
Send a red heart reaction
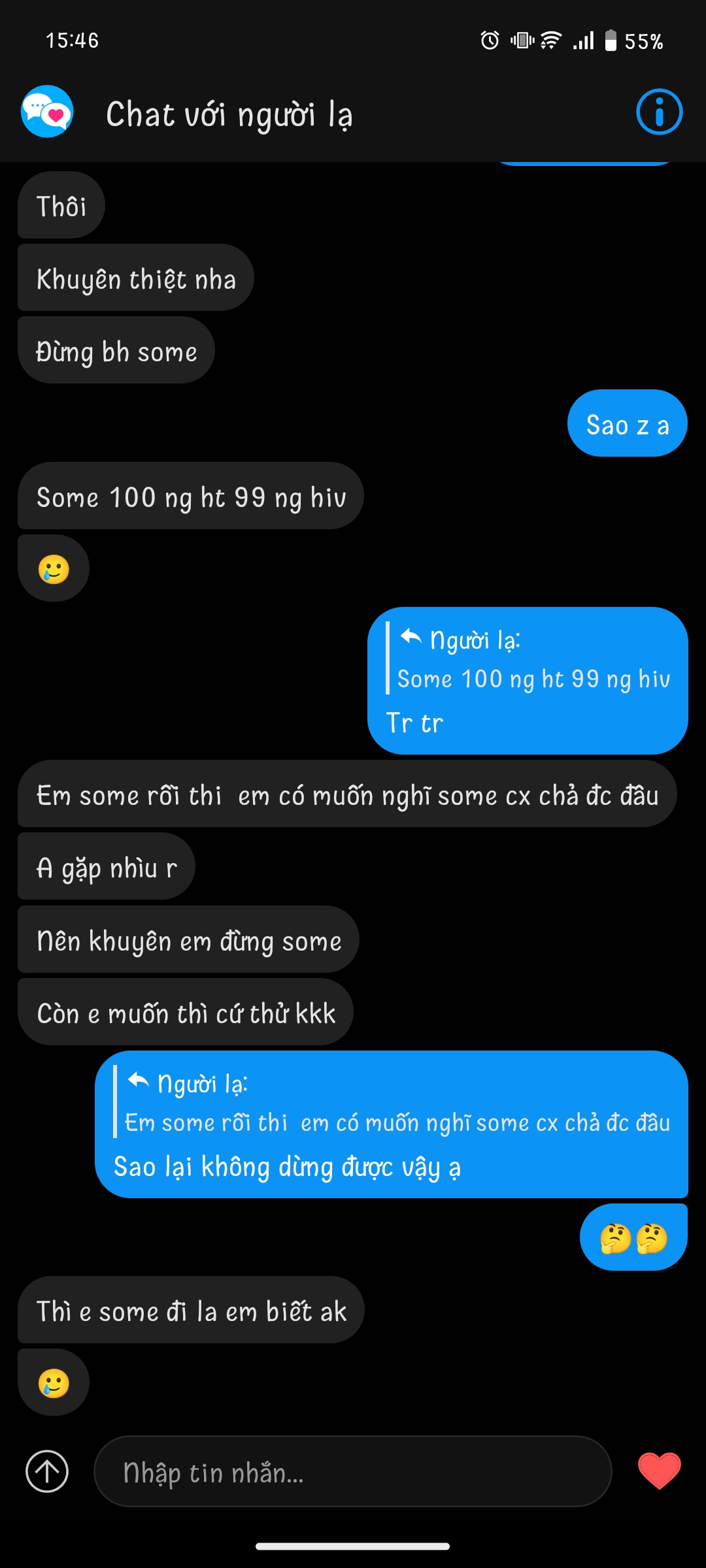[659, 1471]
